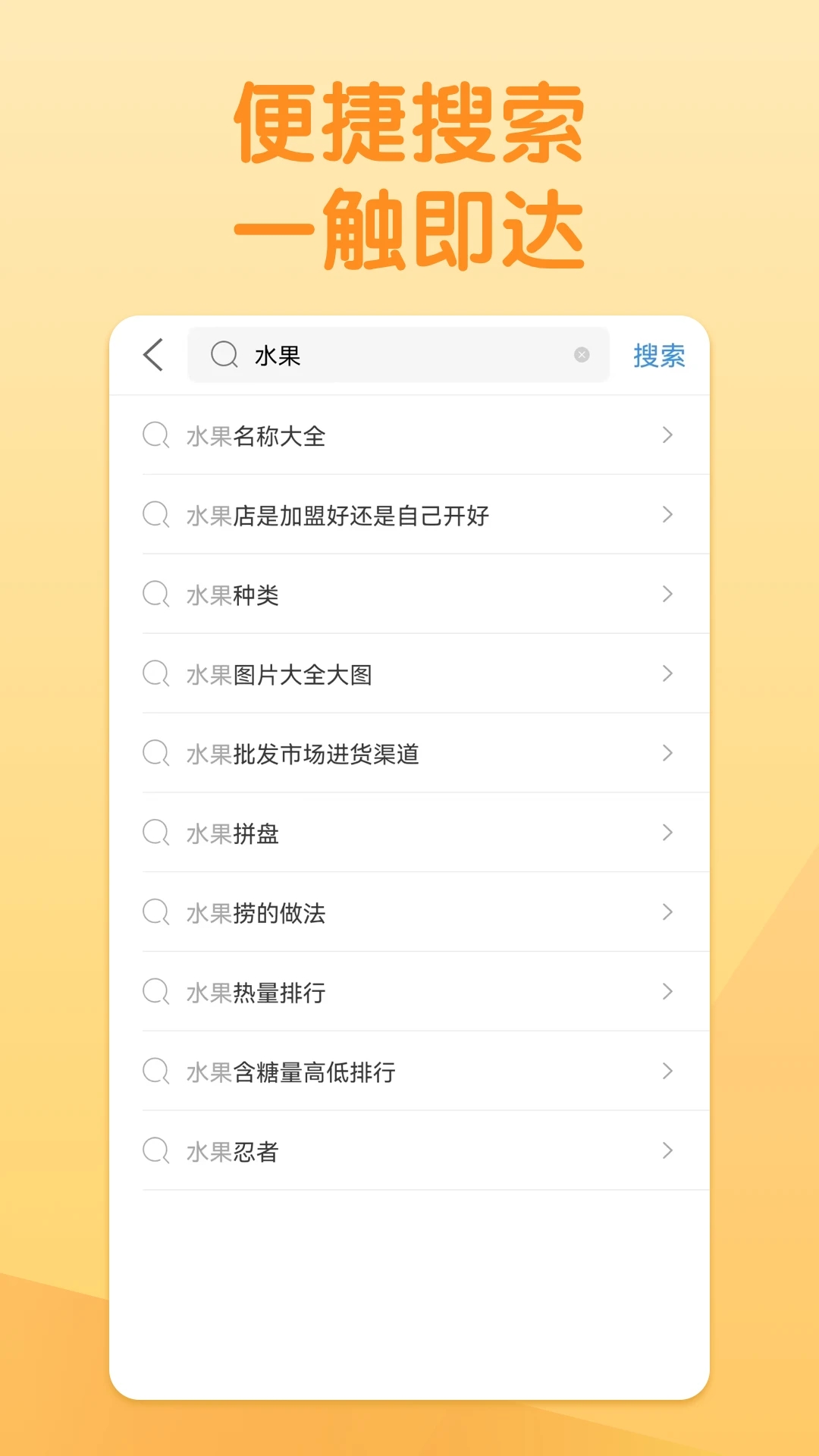Select the magnifier icon next to 水果忍者
This screenshot has width=819, height=1456.
(155, 1151)
